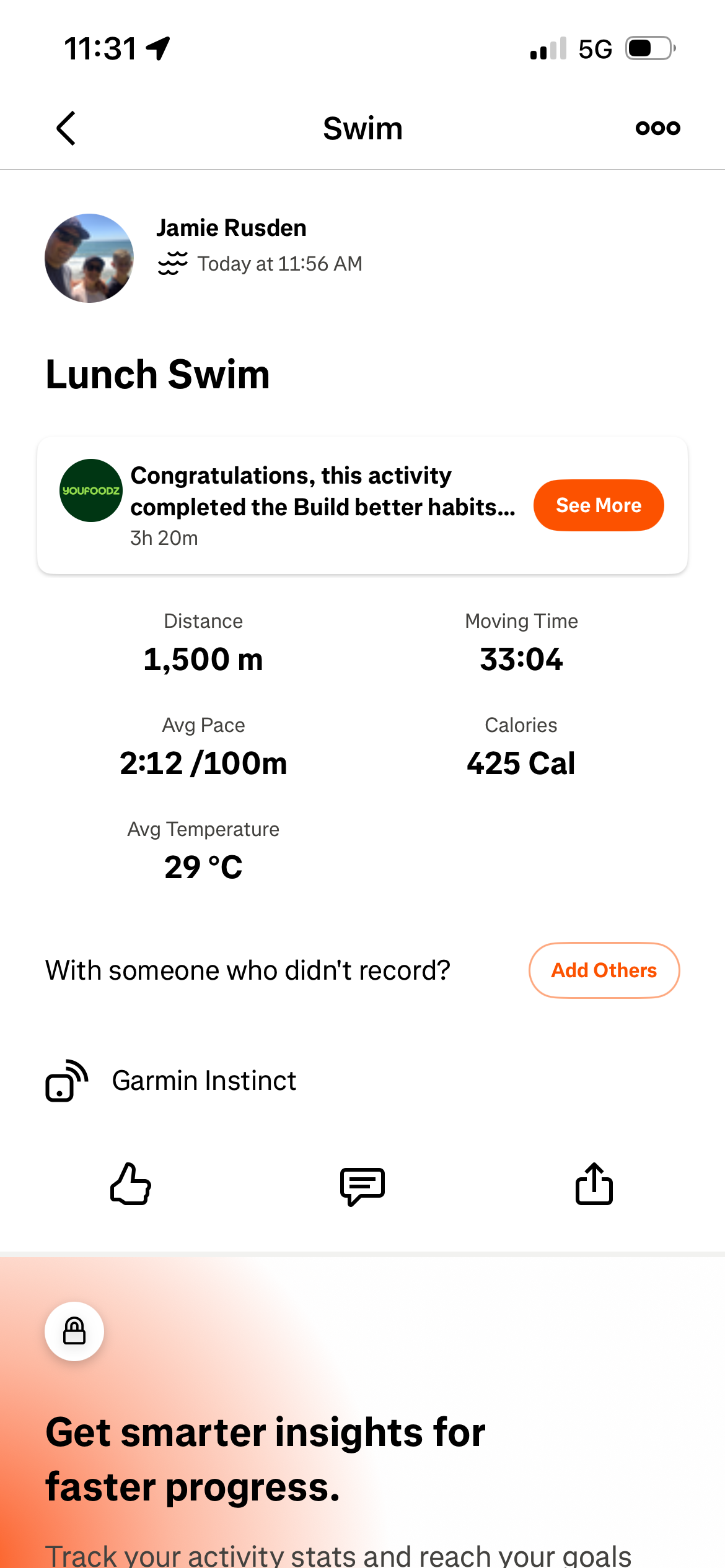This screenshot has height=1568, width=725.
Task: Tap the Add Others button
Action: click(x=604, y=970)
